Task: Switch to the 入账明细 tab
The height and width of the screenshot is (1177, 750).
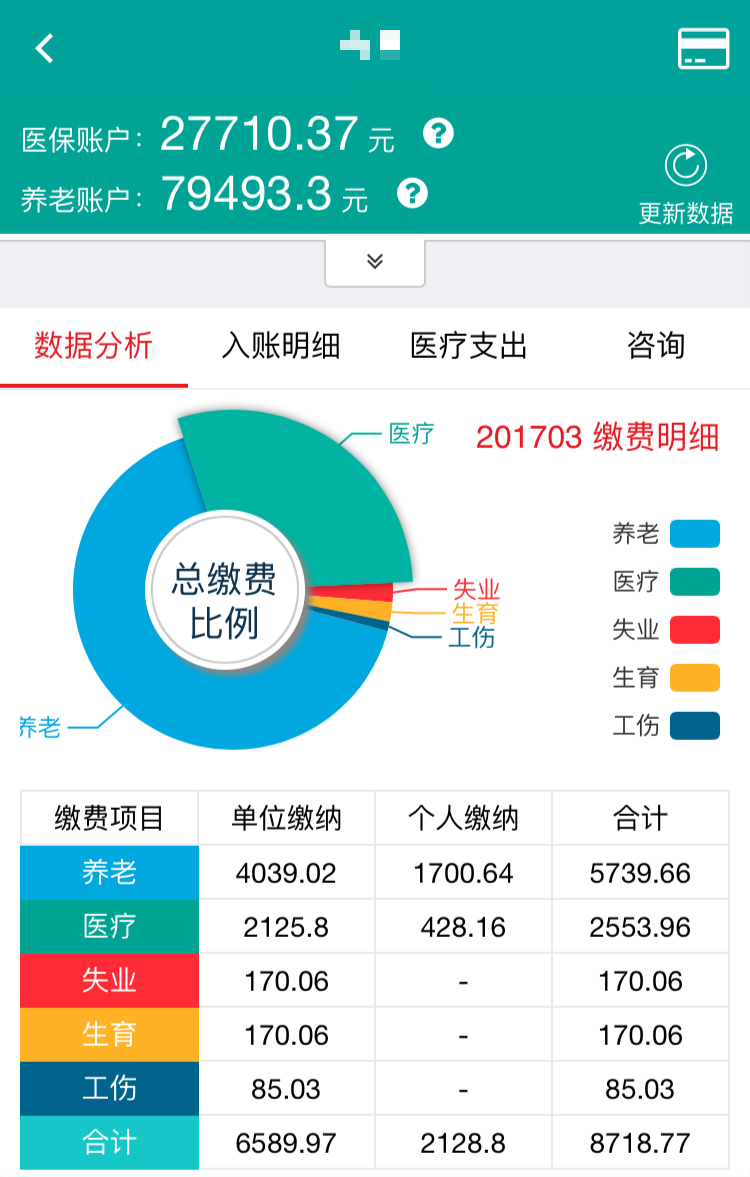Action: [282, 346]
